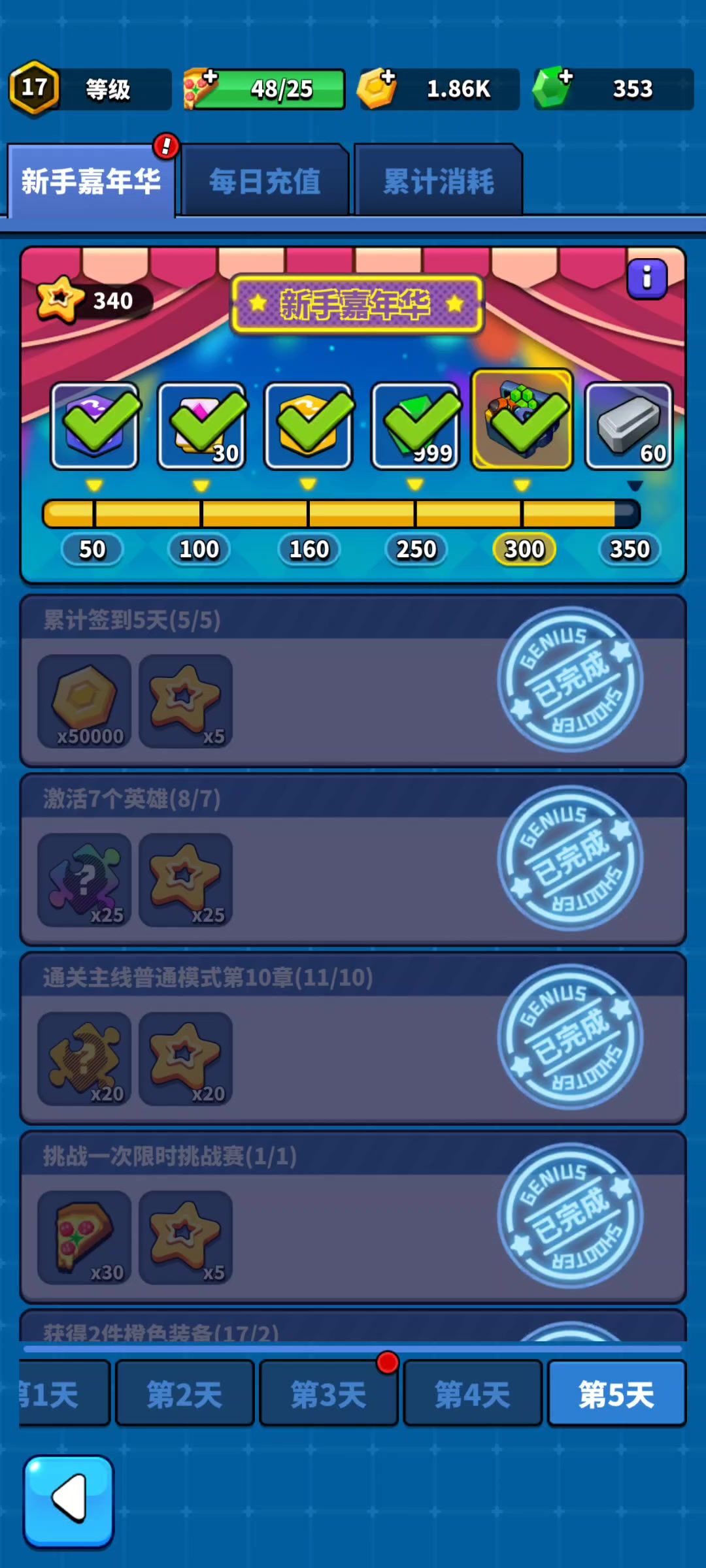This screenshot has height=1568, width=706.
Task: Open the level 17 player badge
Action: click(x=34, y=88)
